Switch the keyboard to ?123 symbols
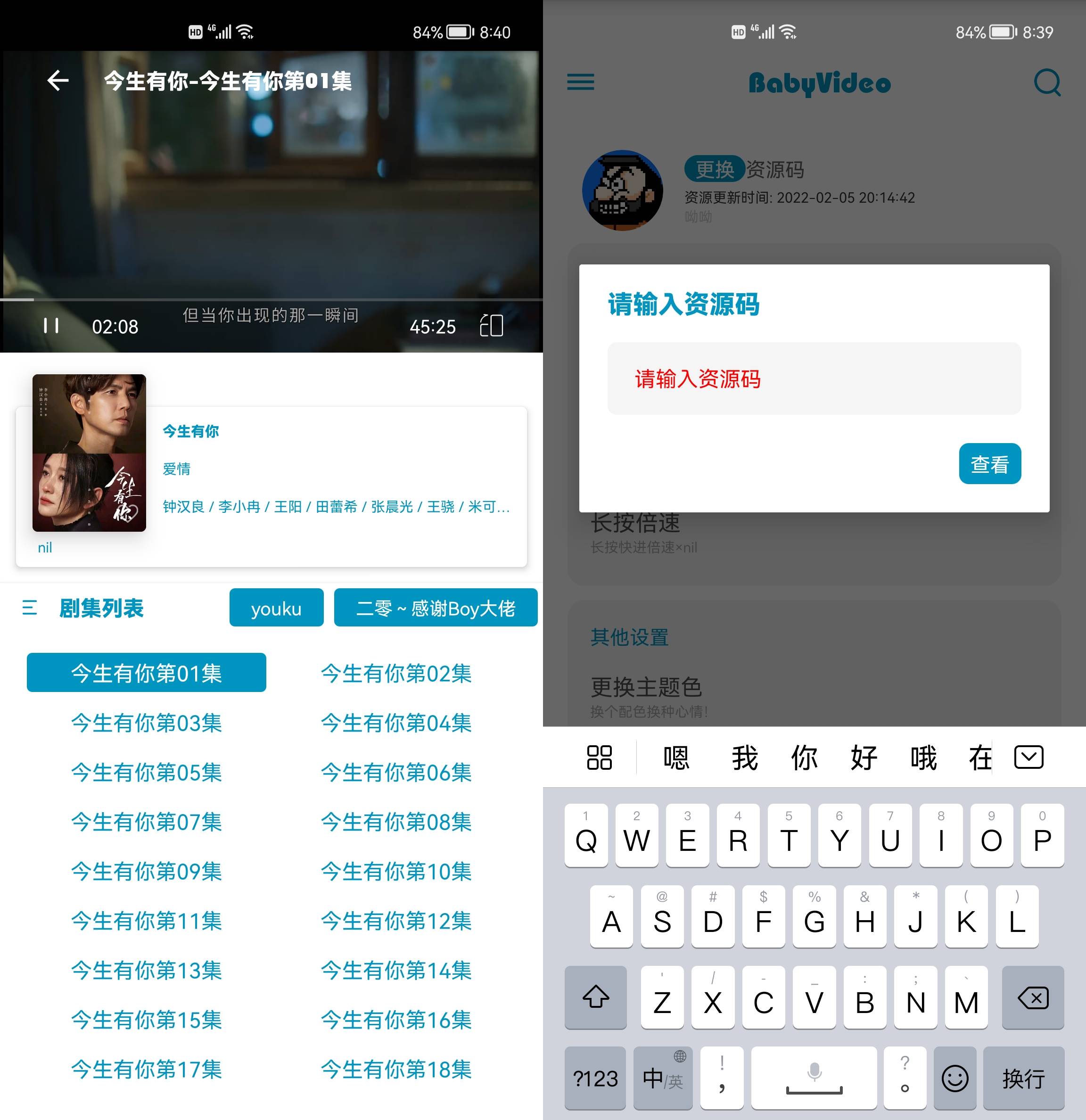 [595, 1078]
